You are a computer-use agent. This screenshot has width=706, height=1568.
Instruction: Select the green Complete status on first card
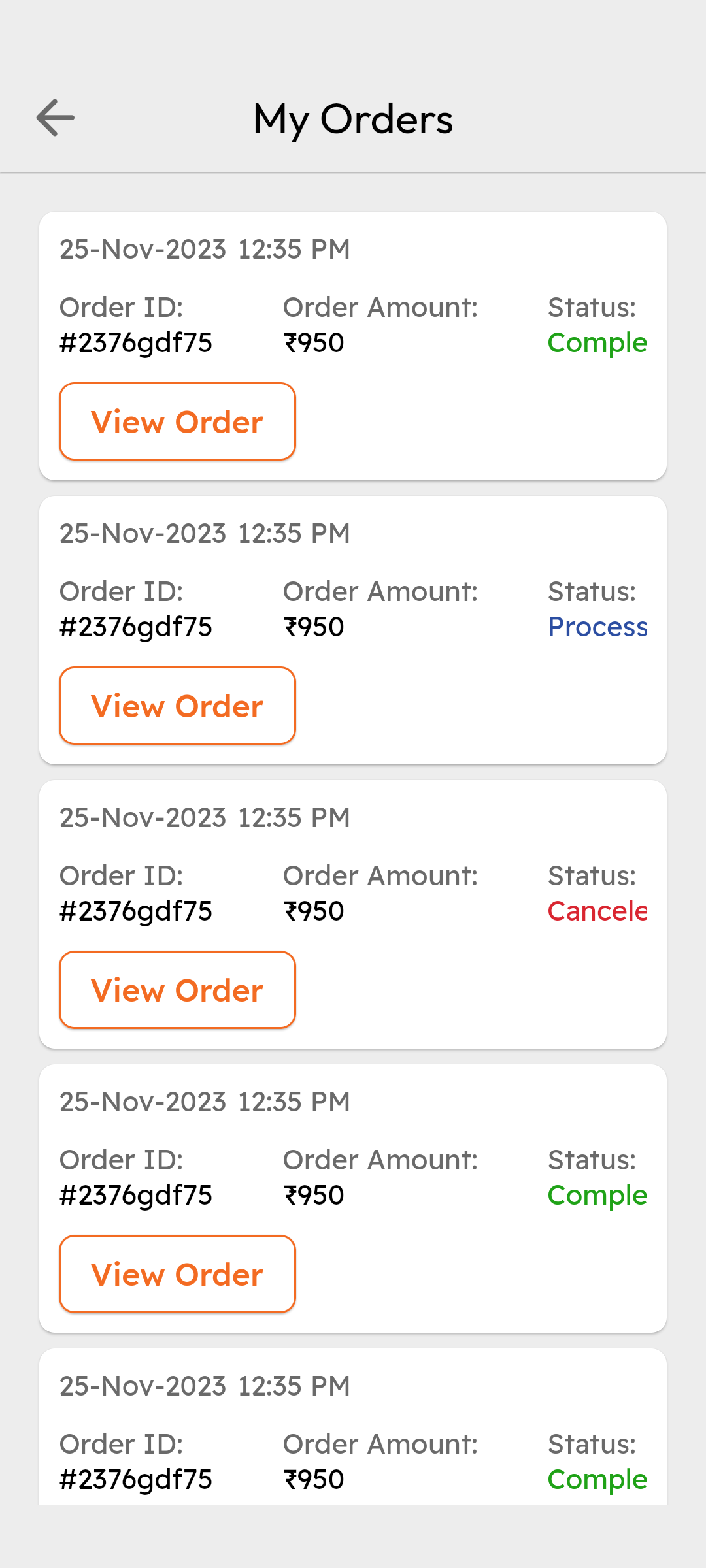(597, 342)
